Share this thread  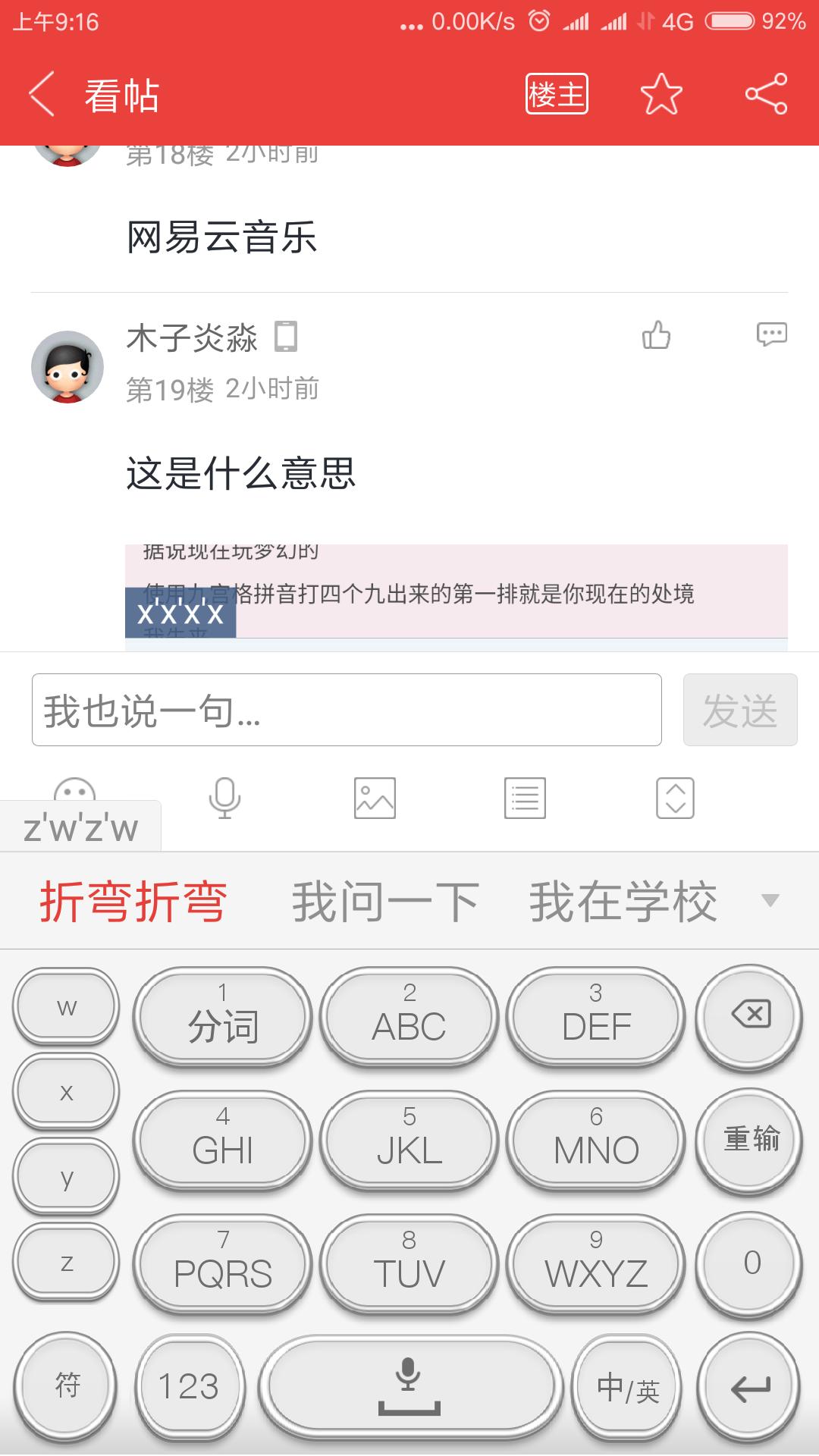click(766, 95)
